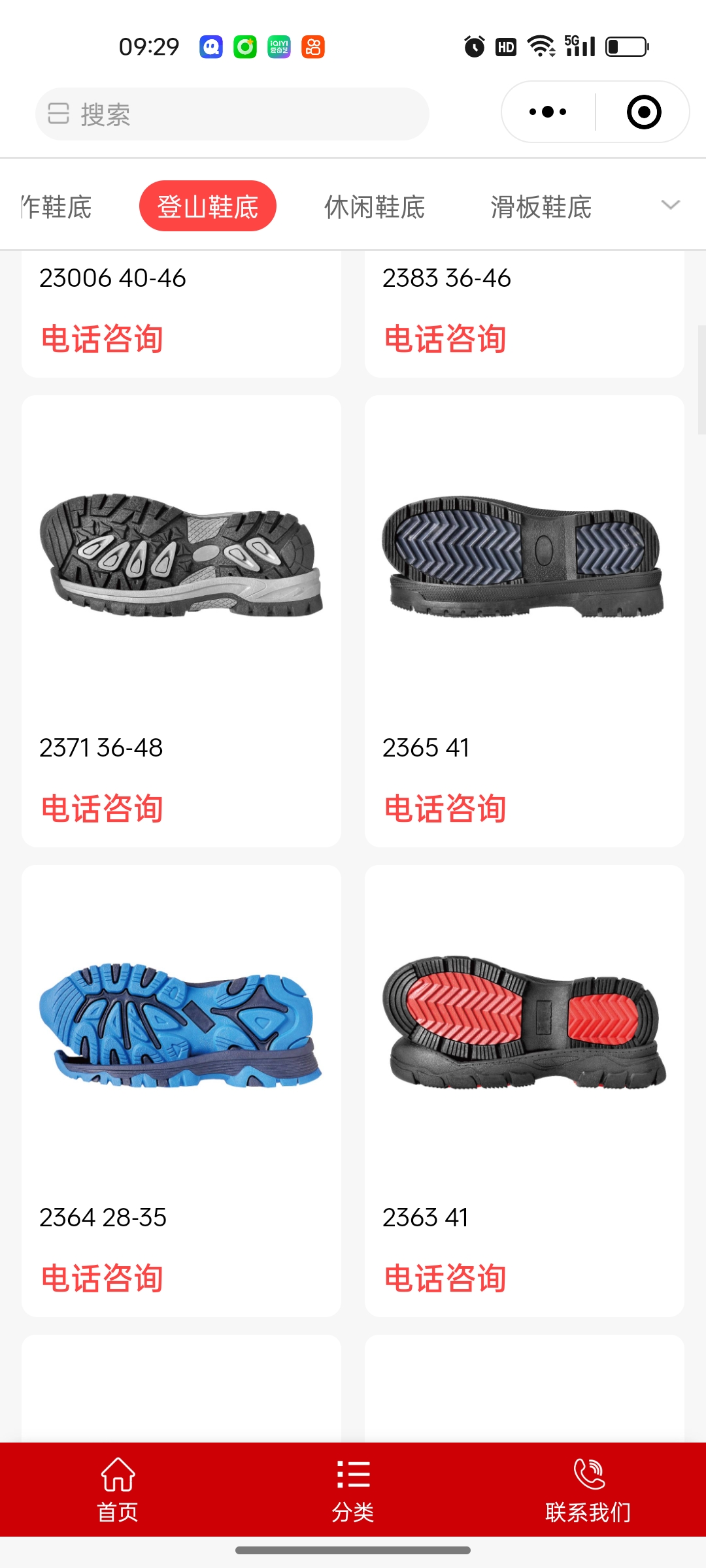Open the 联系我们 contact tab

(588, 1490)
